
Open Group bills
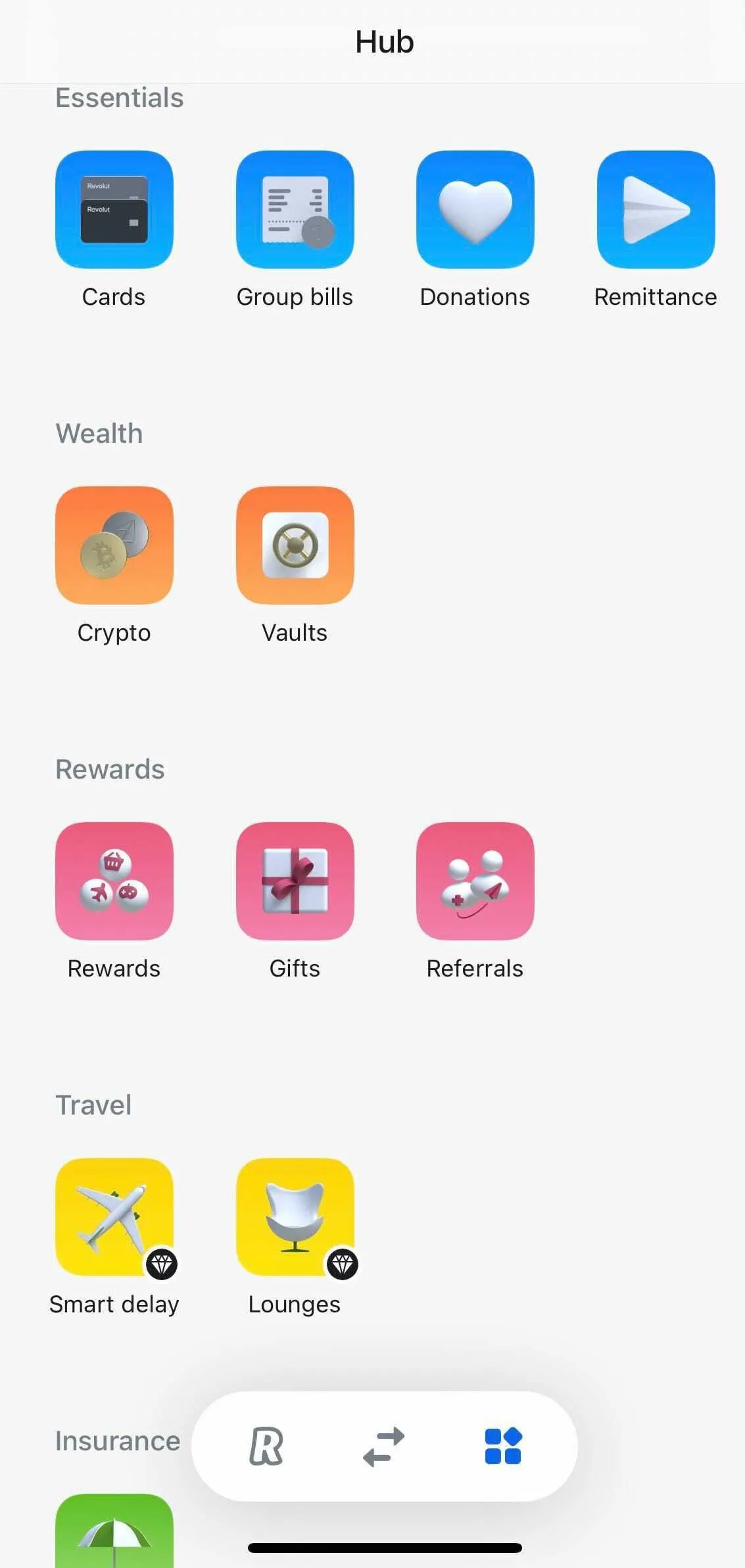(294, 208)
